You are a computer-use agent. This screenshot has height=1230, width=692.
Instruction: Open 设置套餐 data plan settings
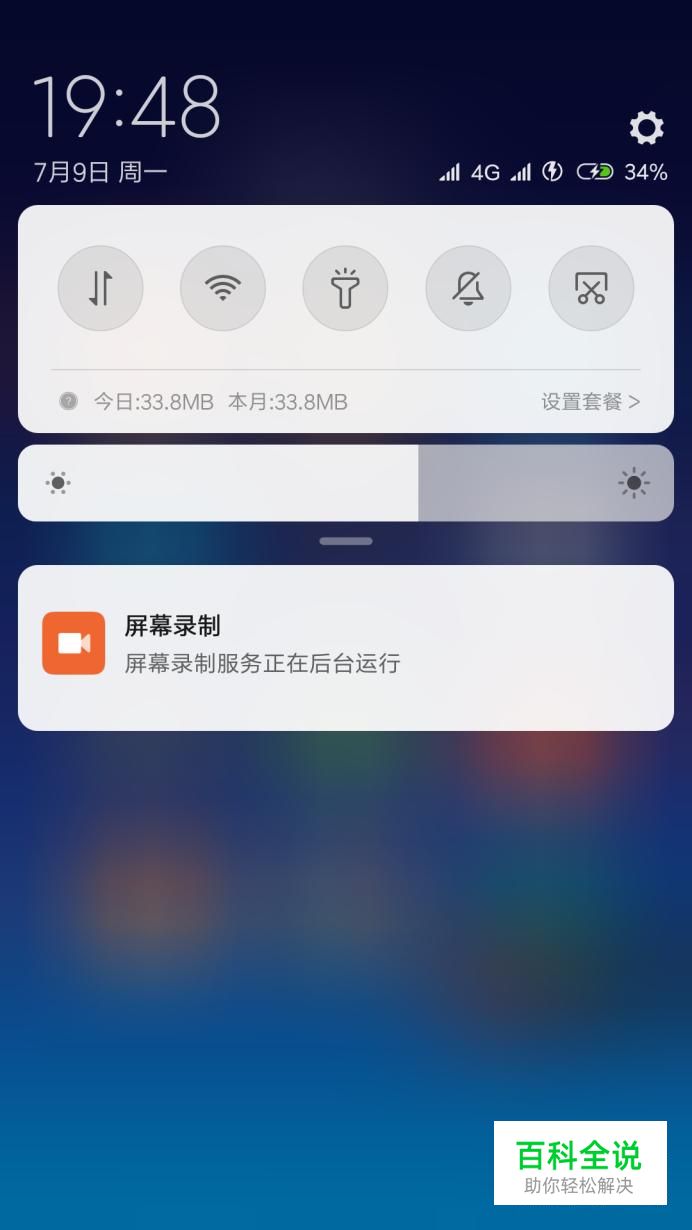point(590,402)
